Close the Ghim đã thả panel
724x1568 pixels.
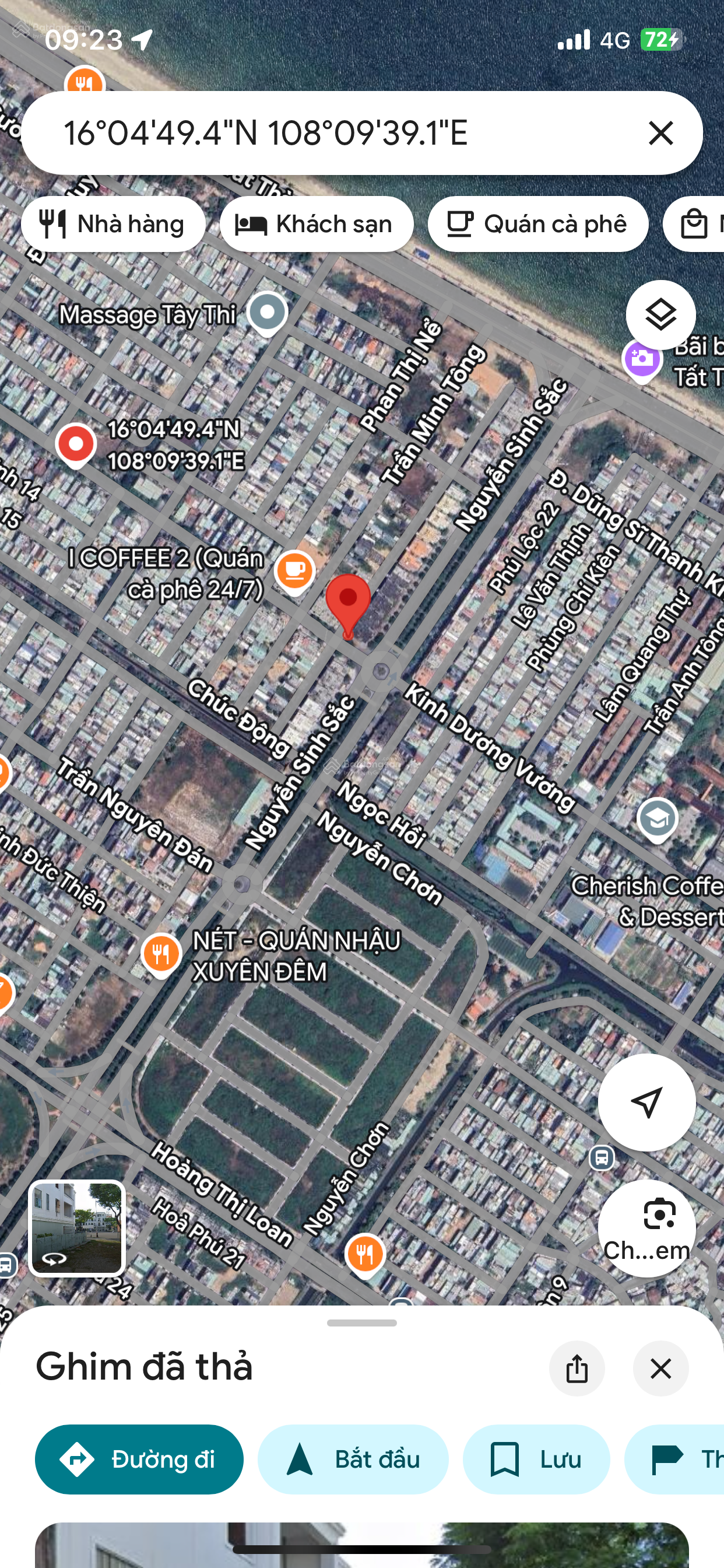(660, 1368)
